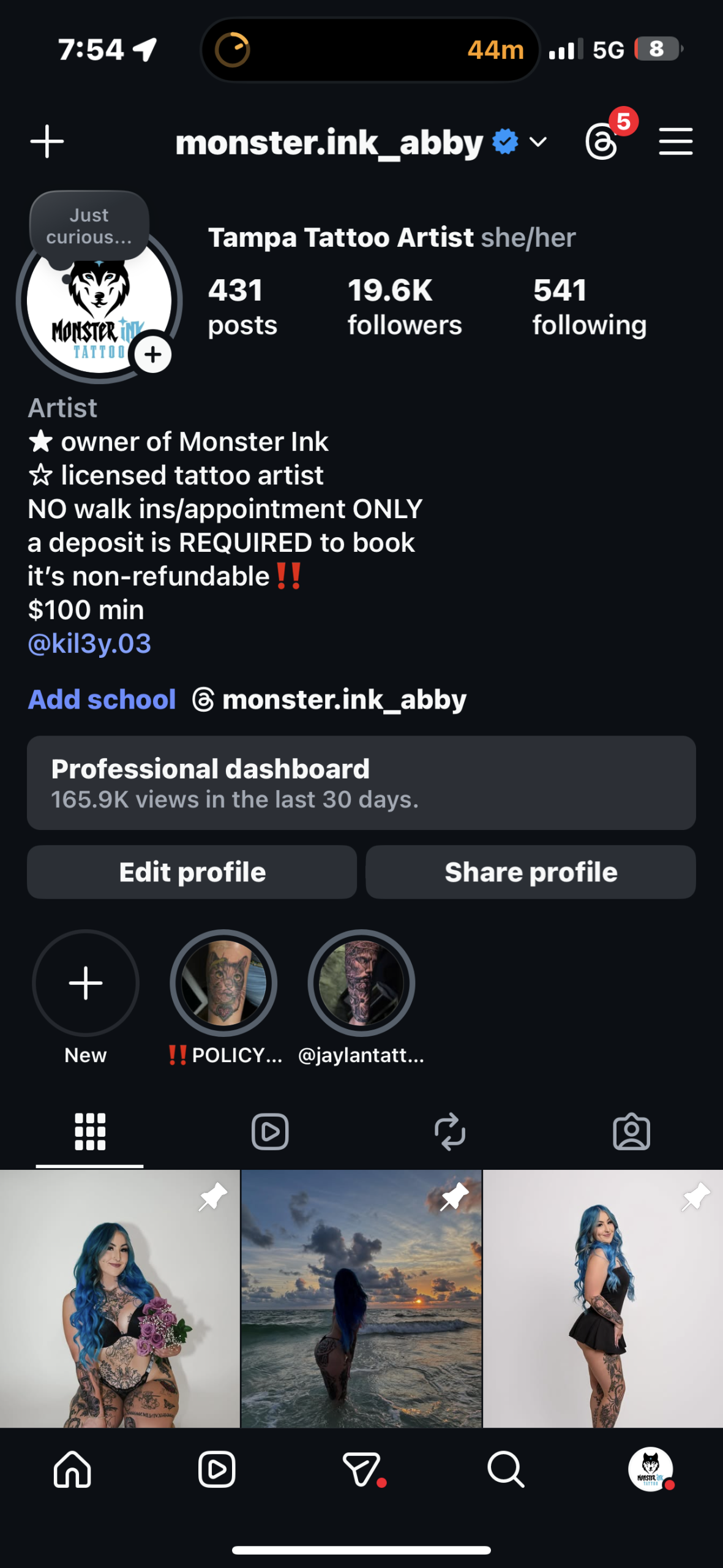View the 19.6K followers list
The image size is (723, 1568).
(x=404, y=307)
